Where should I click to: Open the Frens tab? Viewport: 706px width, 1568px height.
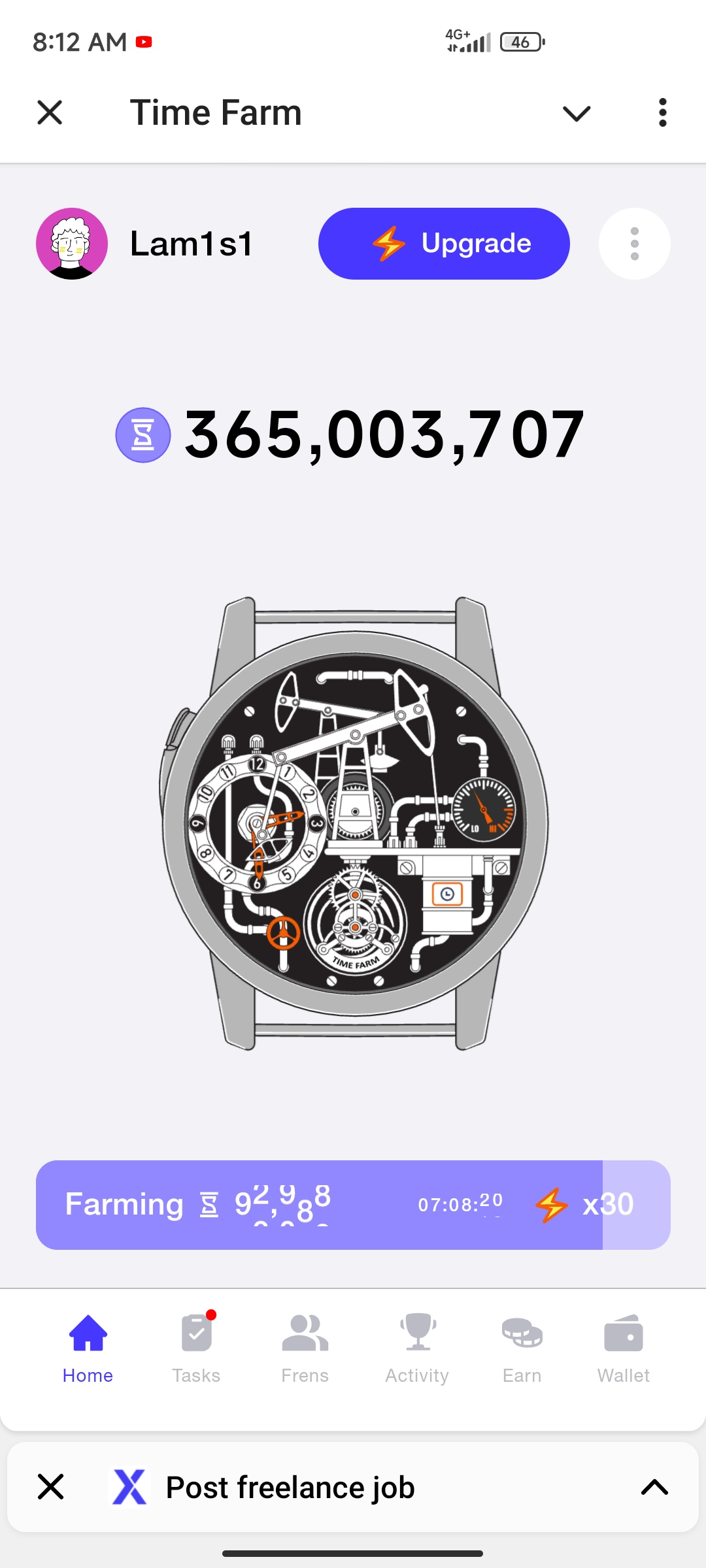pyautogui.click(x=305, y=1348)
